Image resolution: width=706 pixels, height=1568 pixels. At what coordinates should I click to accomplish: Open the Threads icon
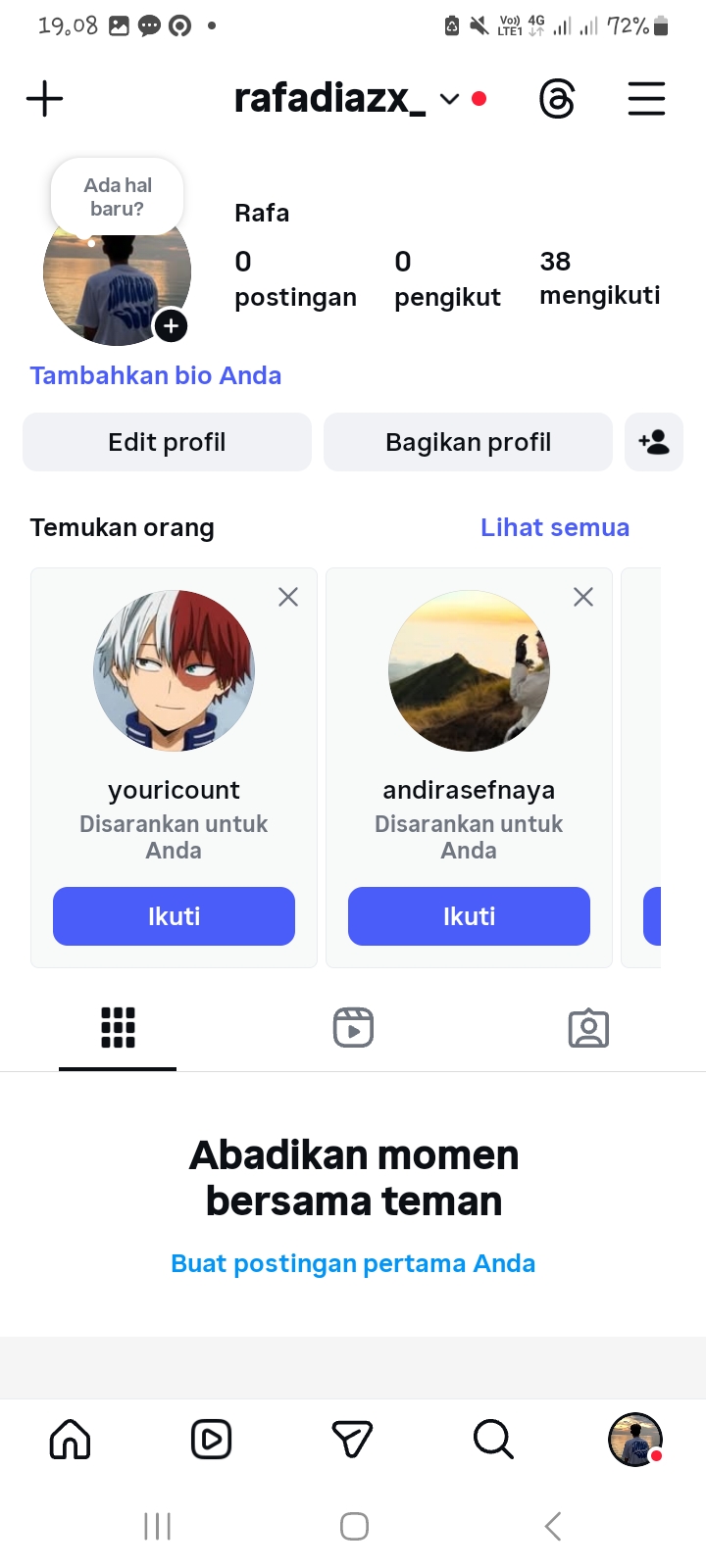click(x=557, y=99)
